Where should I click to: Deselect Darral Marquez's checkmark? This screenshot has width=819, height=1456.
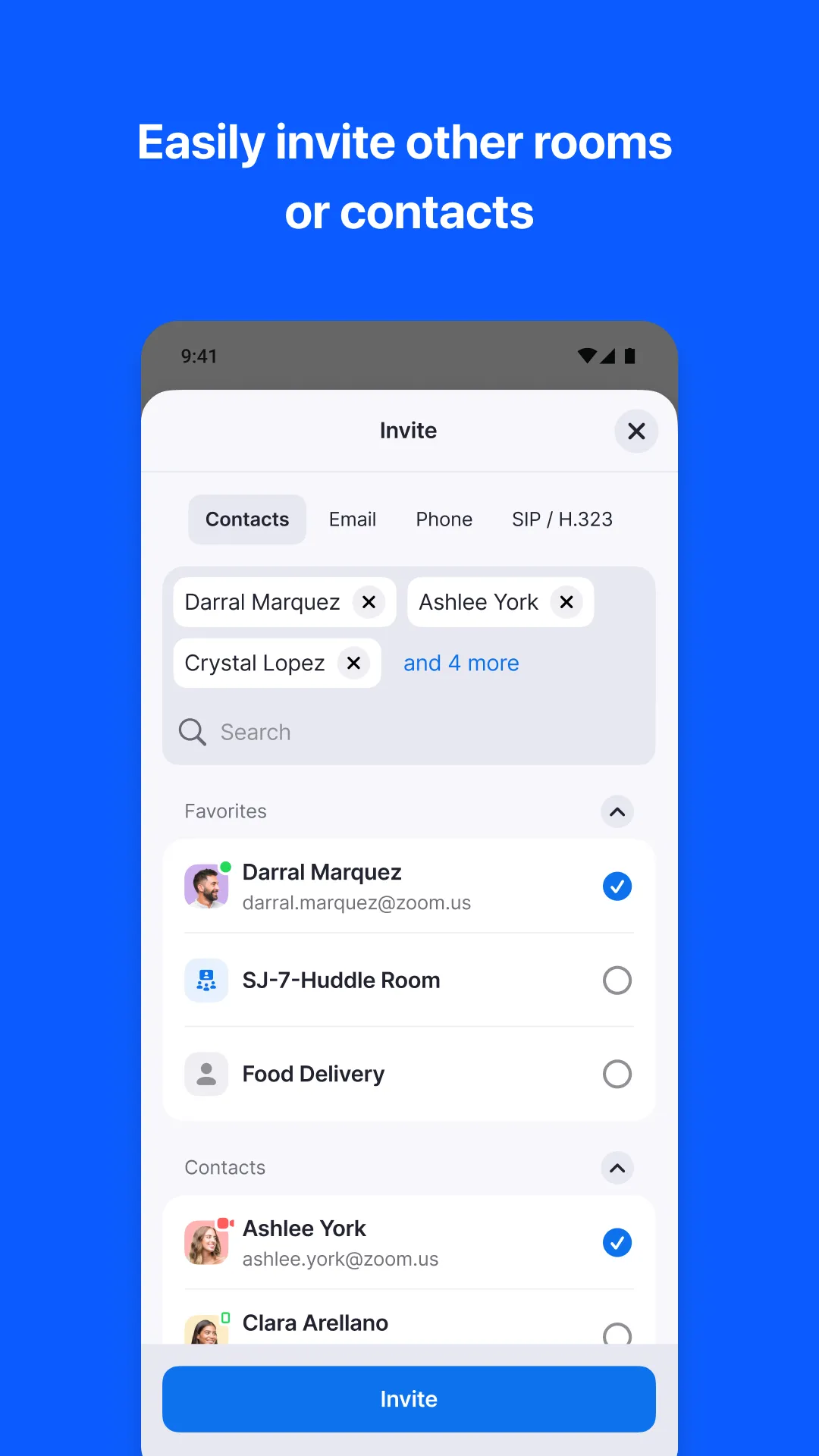tap(617, 886)
